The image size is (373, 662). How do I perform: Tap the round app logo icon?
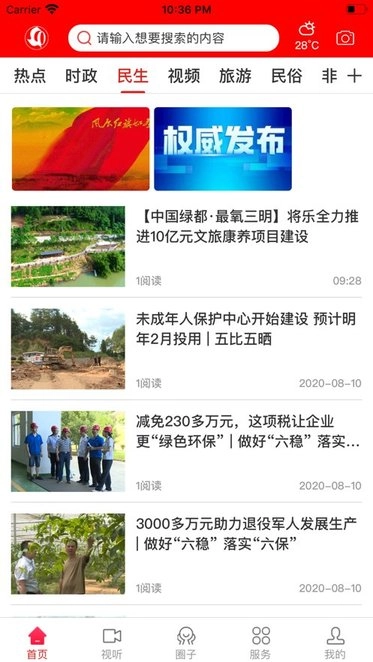[x=37, y=38]
